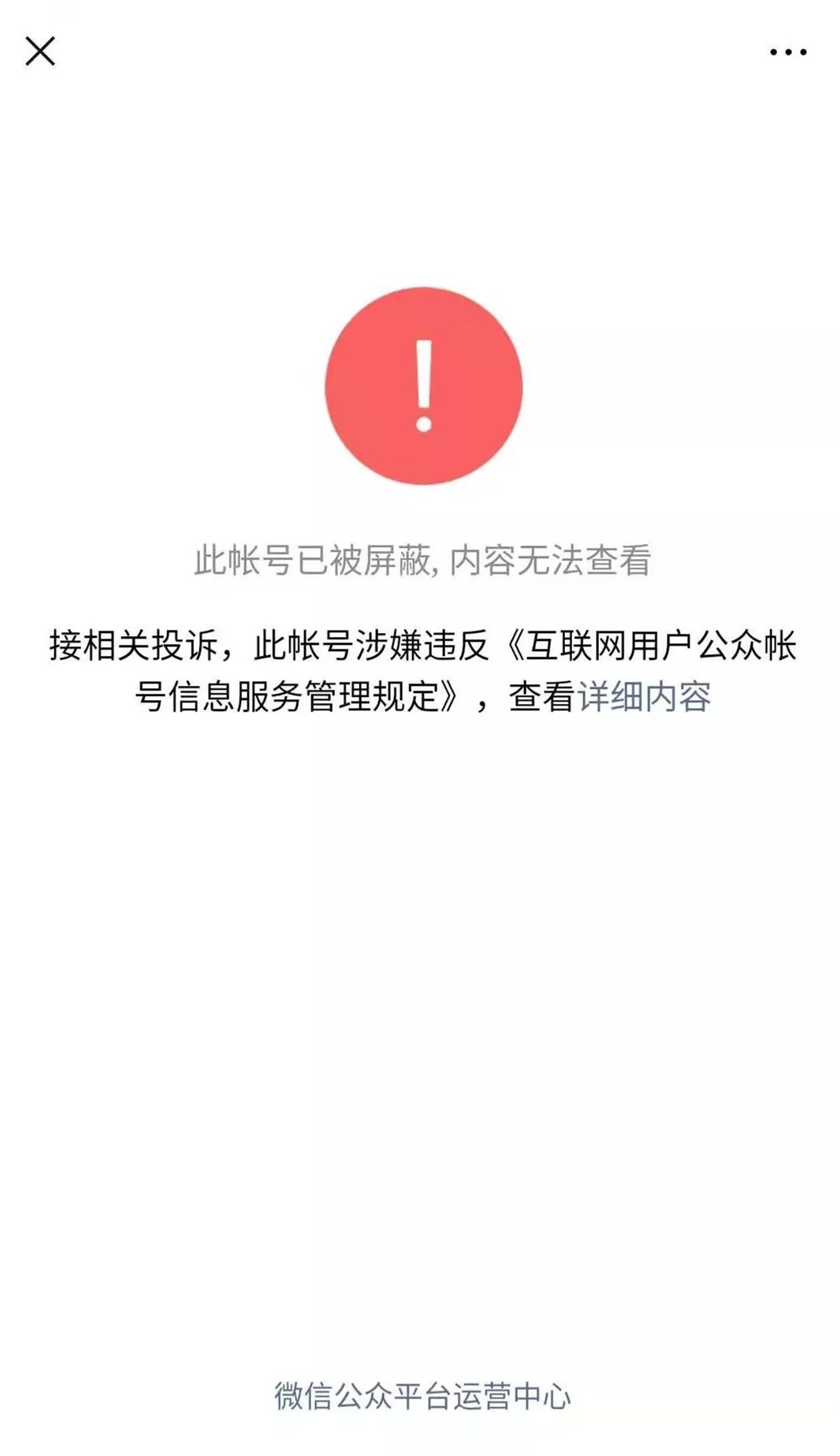
Task: Open the 详细内容 link
Action: pyautogui.click(x=644, y=697)
